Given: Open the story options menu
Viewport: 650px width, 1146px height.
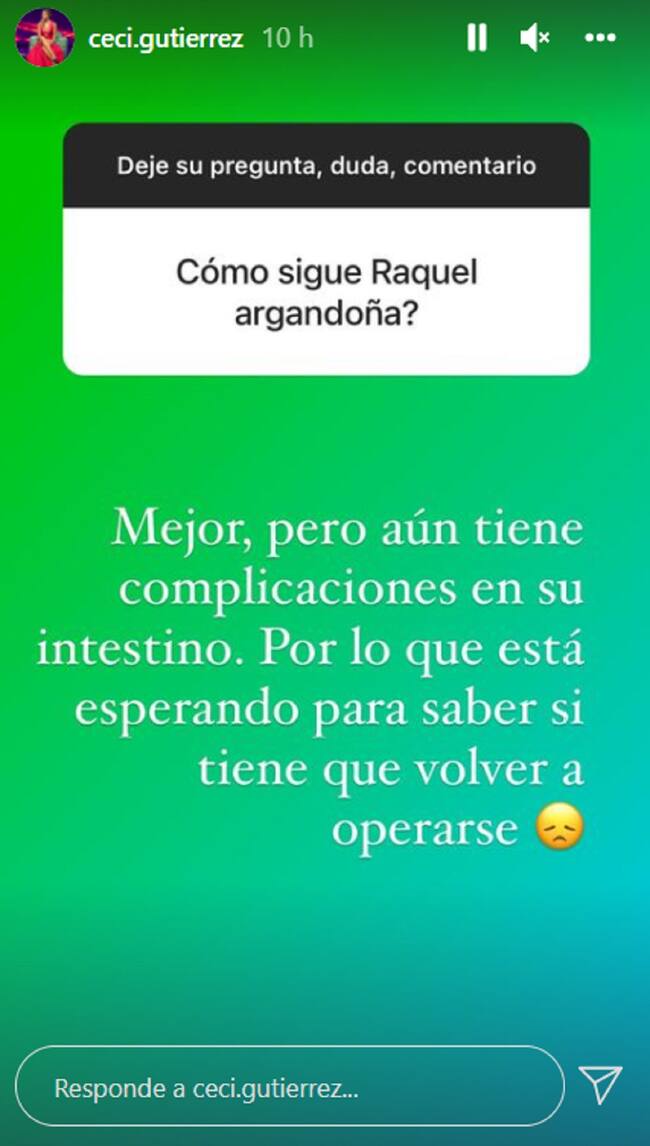Looking at the screenshot, I should click(x=599, y=39).
